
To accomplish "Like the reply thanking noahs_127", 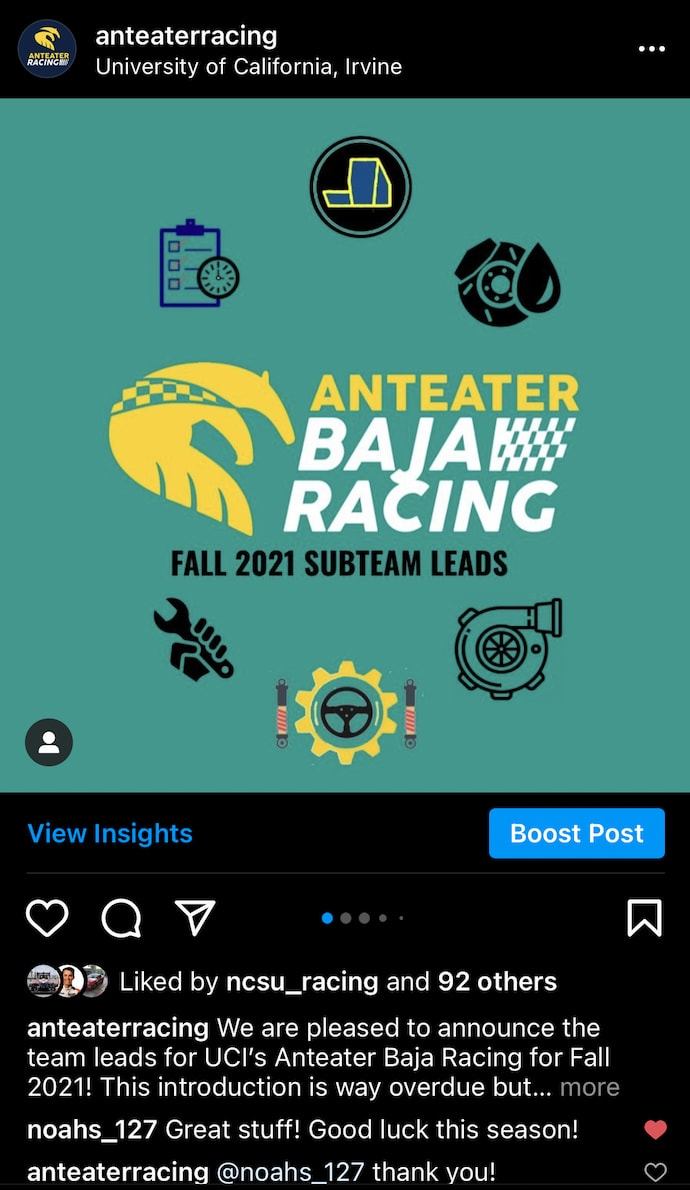I will pos(655,1172).
